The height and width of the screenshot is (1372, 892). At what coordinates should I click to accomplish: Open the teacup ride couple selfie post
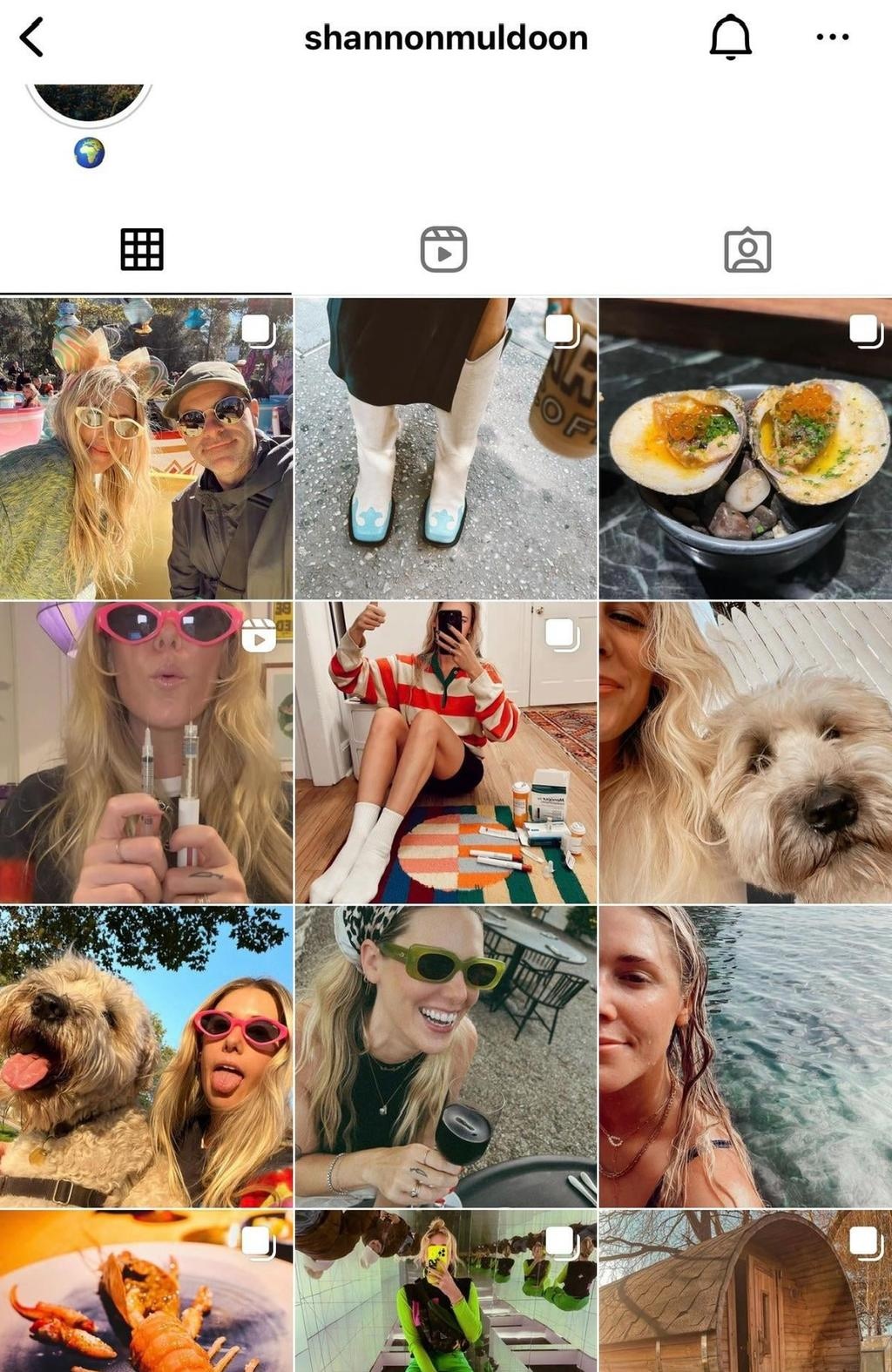pos(145,449)
